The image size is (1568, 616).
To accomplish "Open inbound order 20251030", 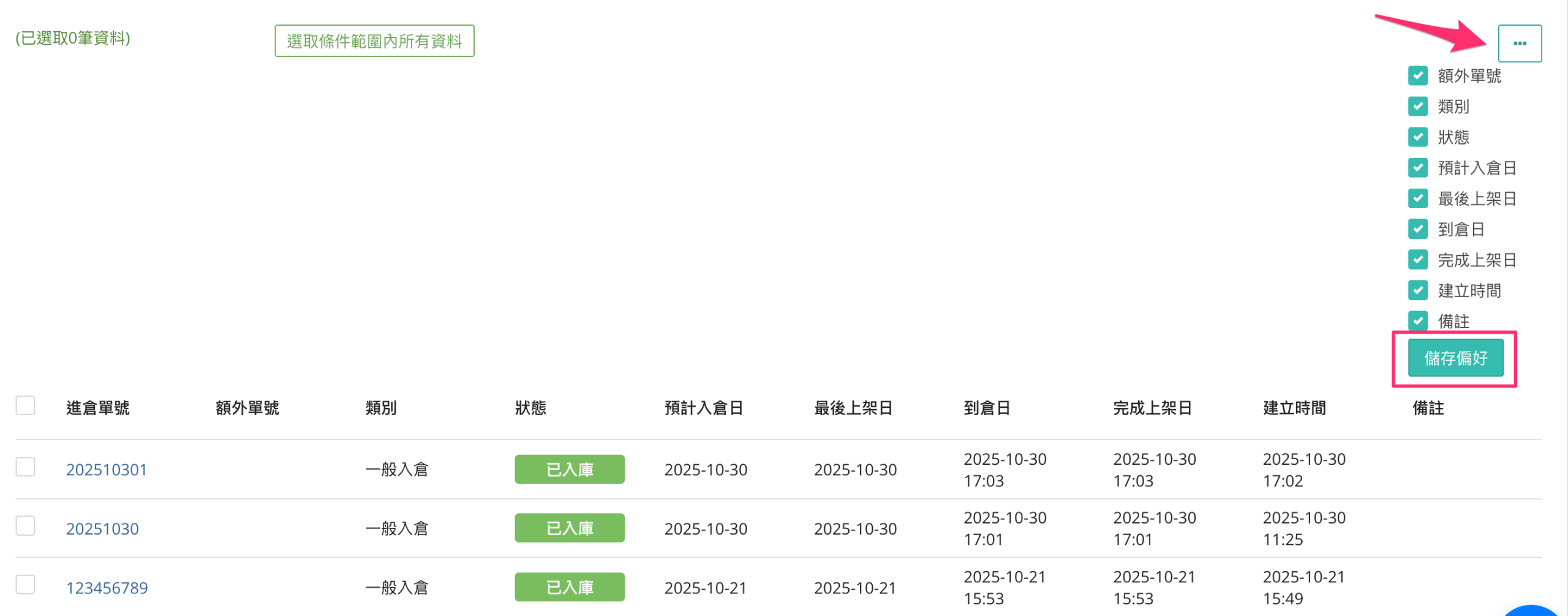I will [x=102, y=528].
